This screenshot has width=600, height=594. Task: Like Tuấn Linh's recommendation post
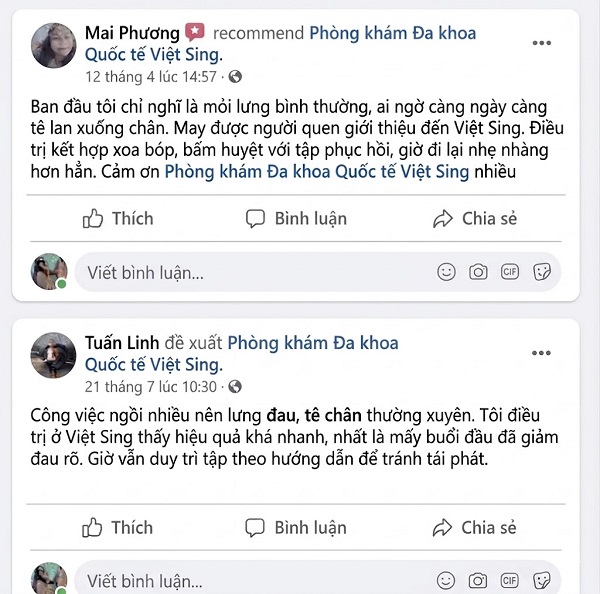pos(118,527)
